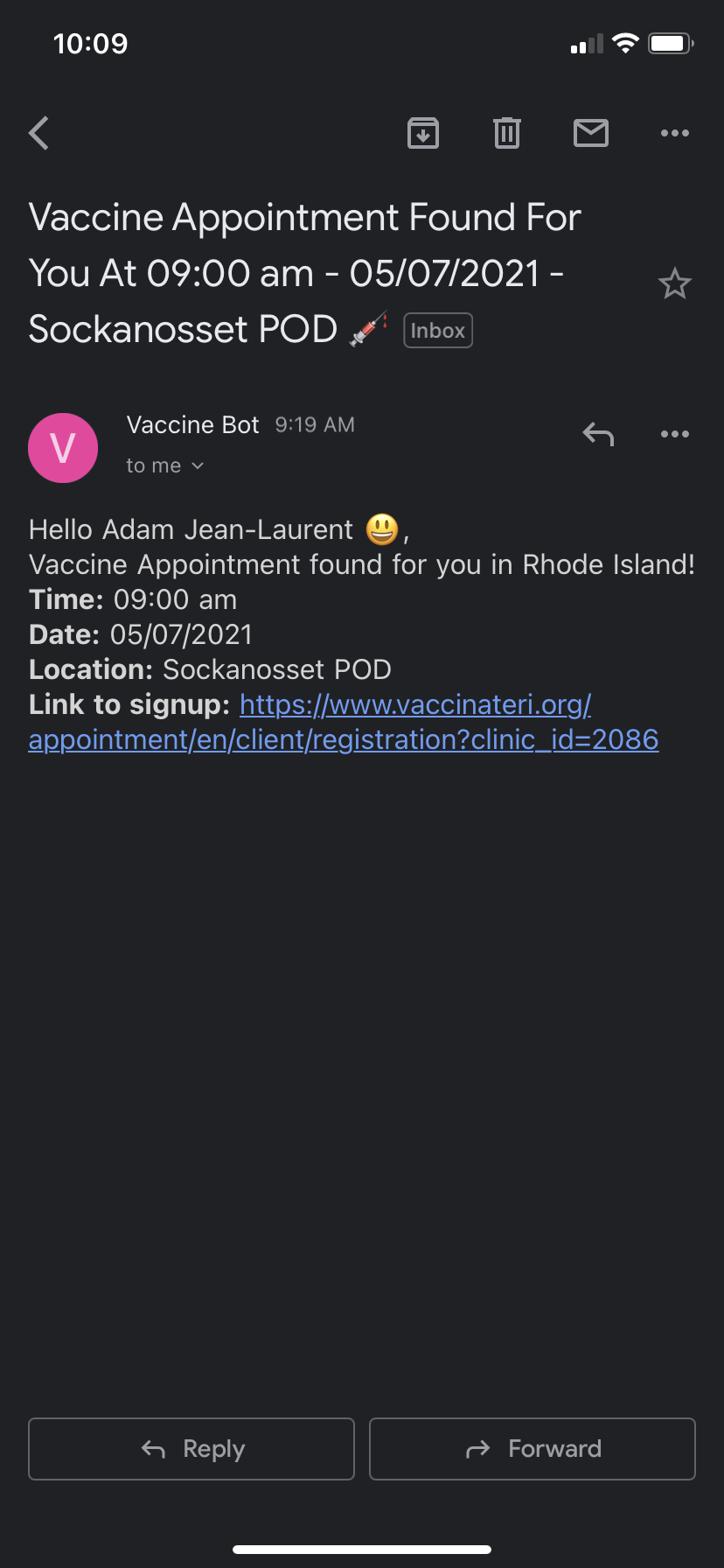Tap the reply arrow beside Vaccine Bot

coord(599,434)
